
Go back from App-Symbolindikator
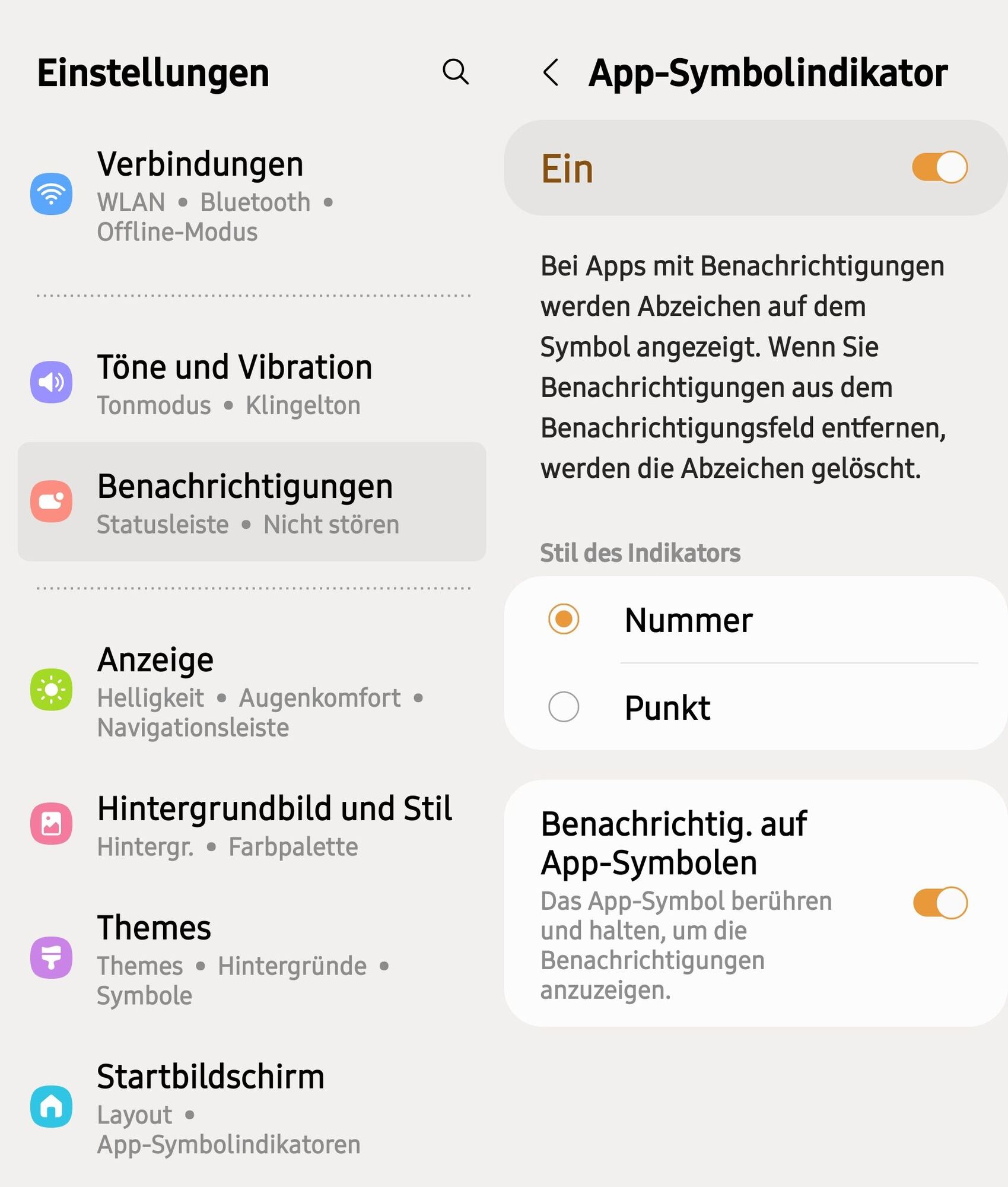click(551, 72)
